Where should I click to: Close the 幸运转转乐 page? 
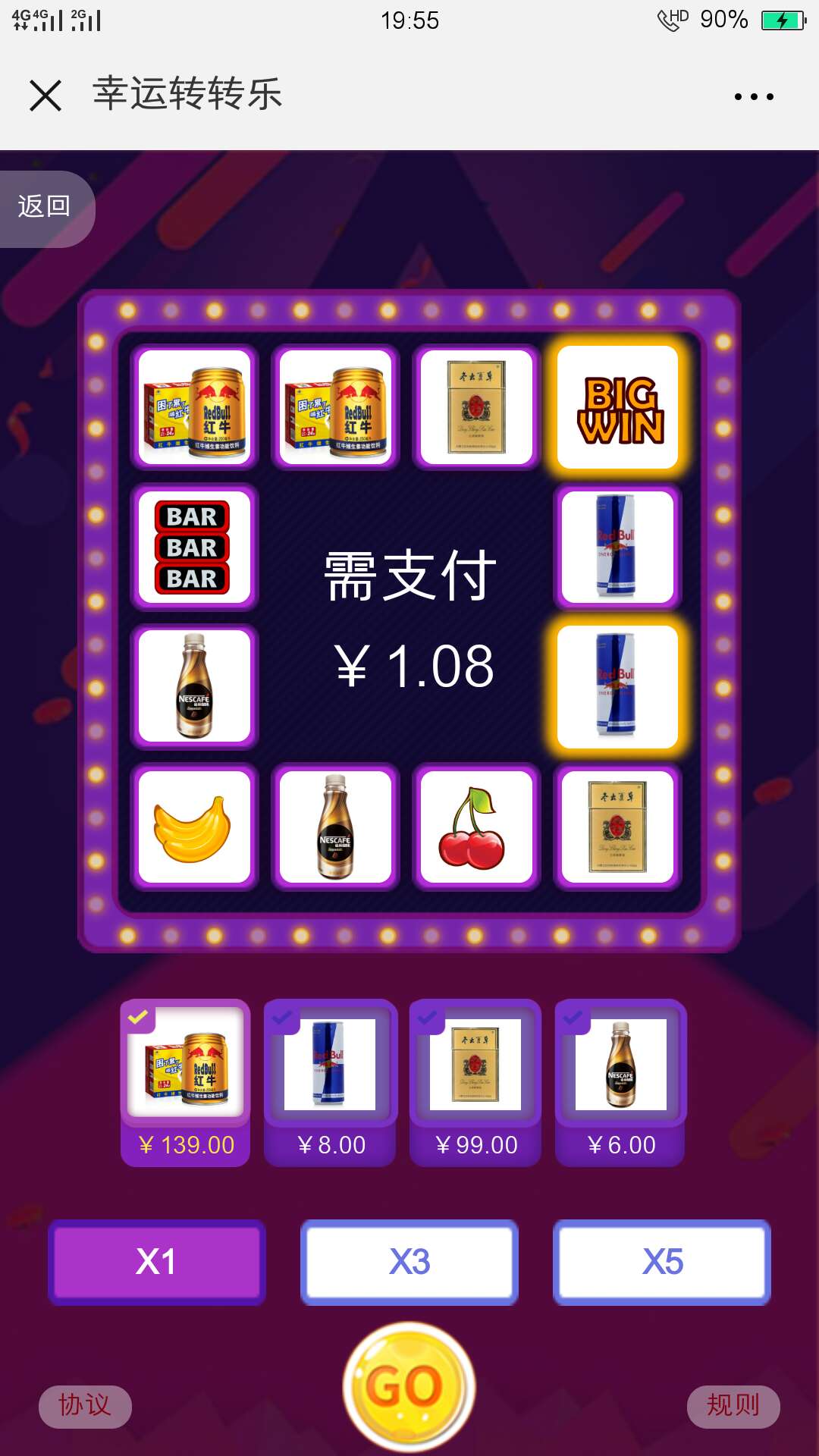[45, 96]
